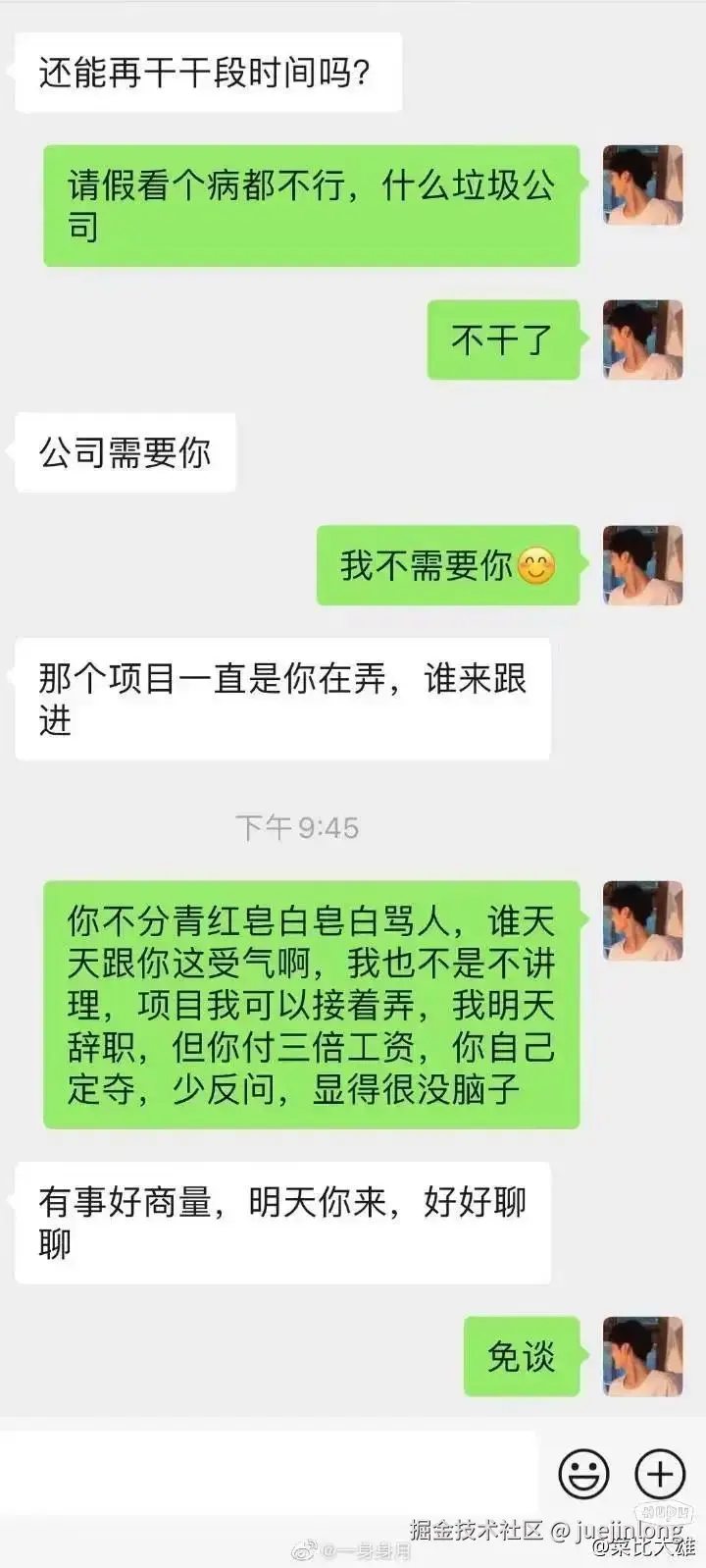Open sender avatar beside "不干了" message
This screenshot has width=706, height=1568.
[x=642, y=340]
